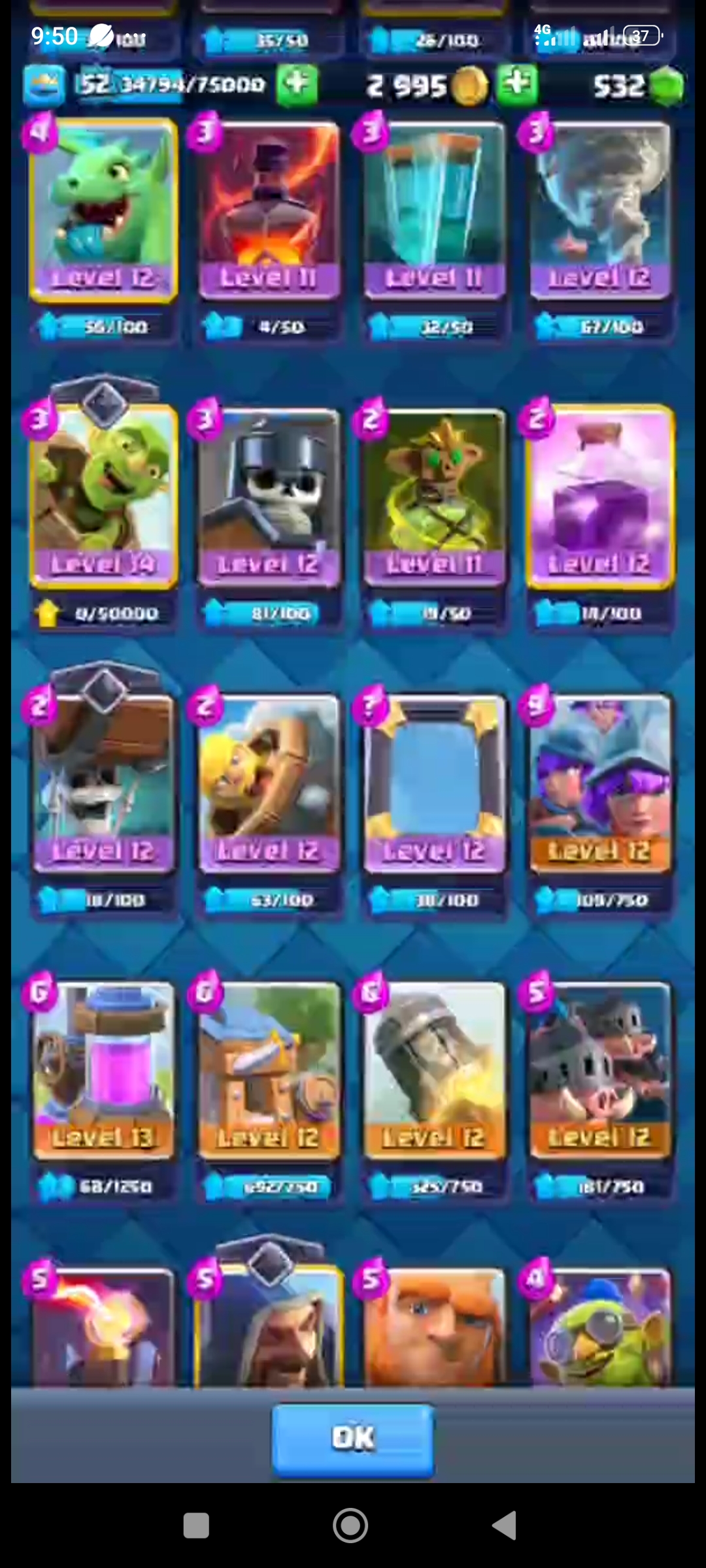Select the Barbarian Hut card

[x=269, y=1071]
